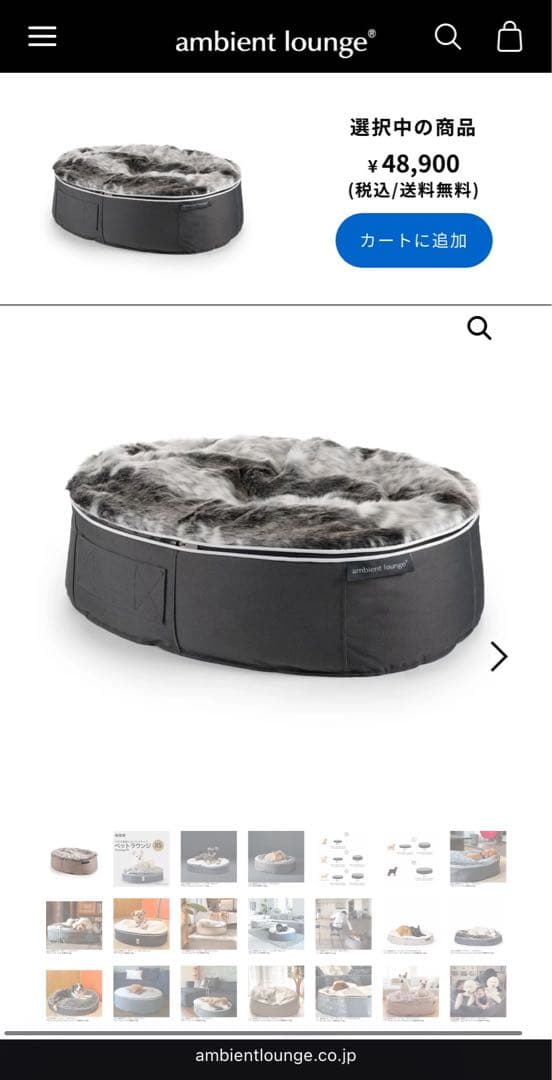The width and height of the screenshot is (552, 1080).
Task: Select the first thumbnail in the second row
Action: [74, 926]
